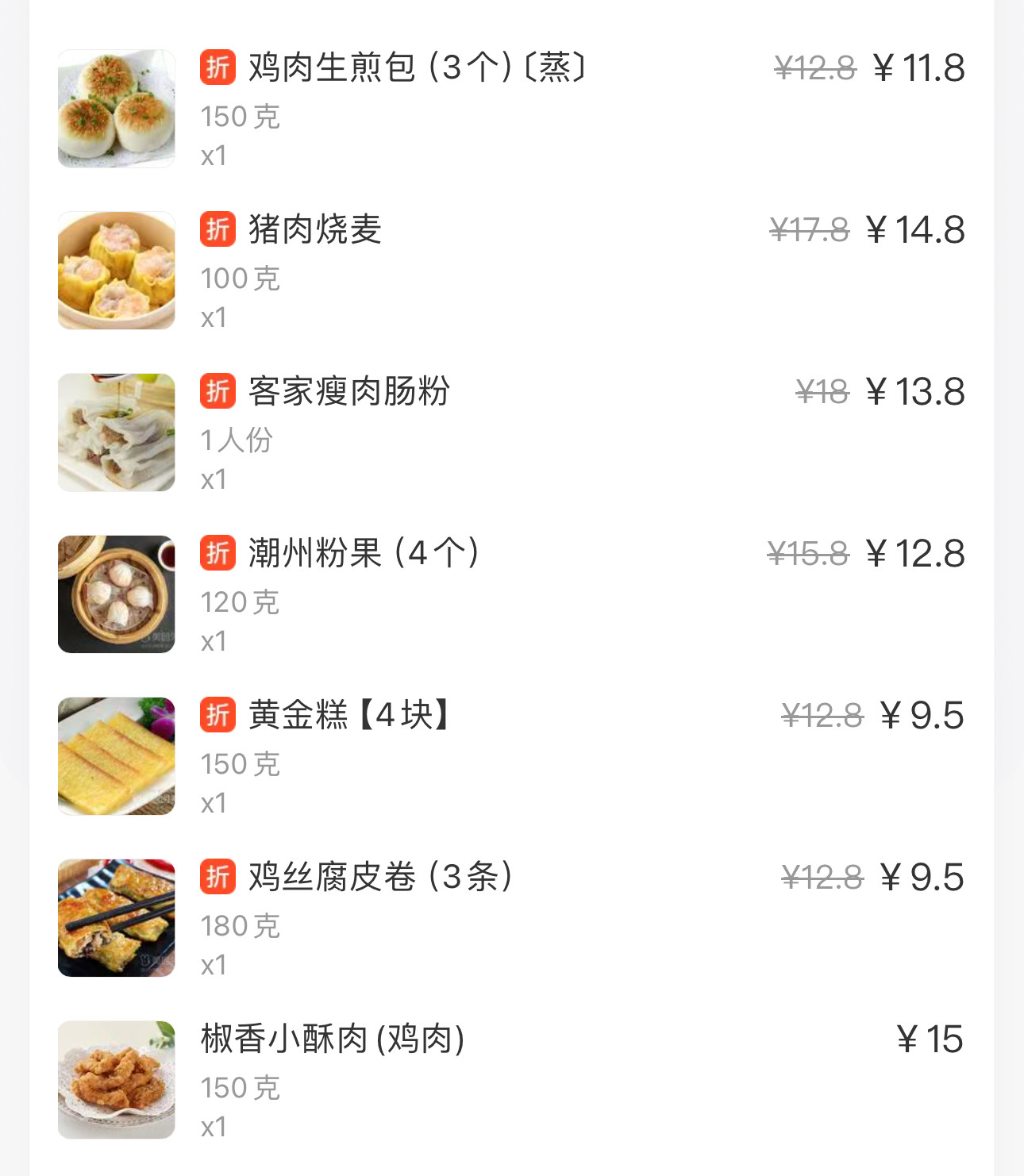View the 猪肉烧麦 item details

click(x=315, y=230)
